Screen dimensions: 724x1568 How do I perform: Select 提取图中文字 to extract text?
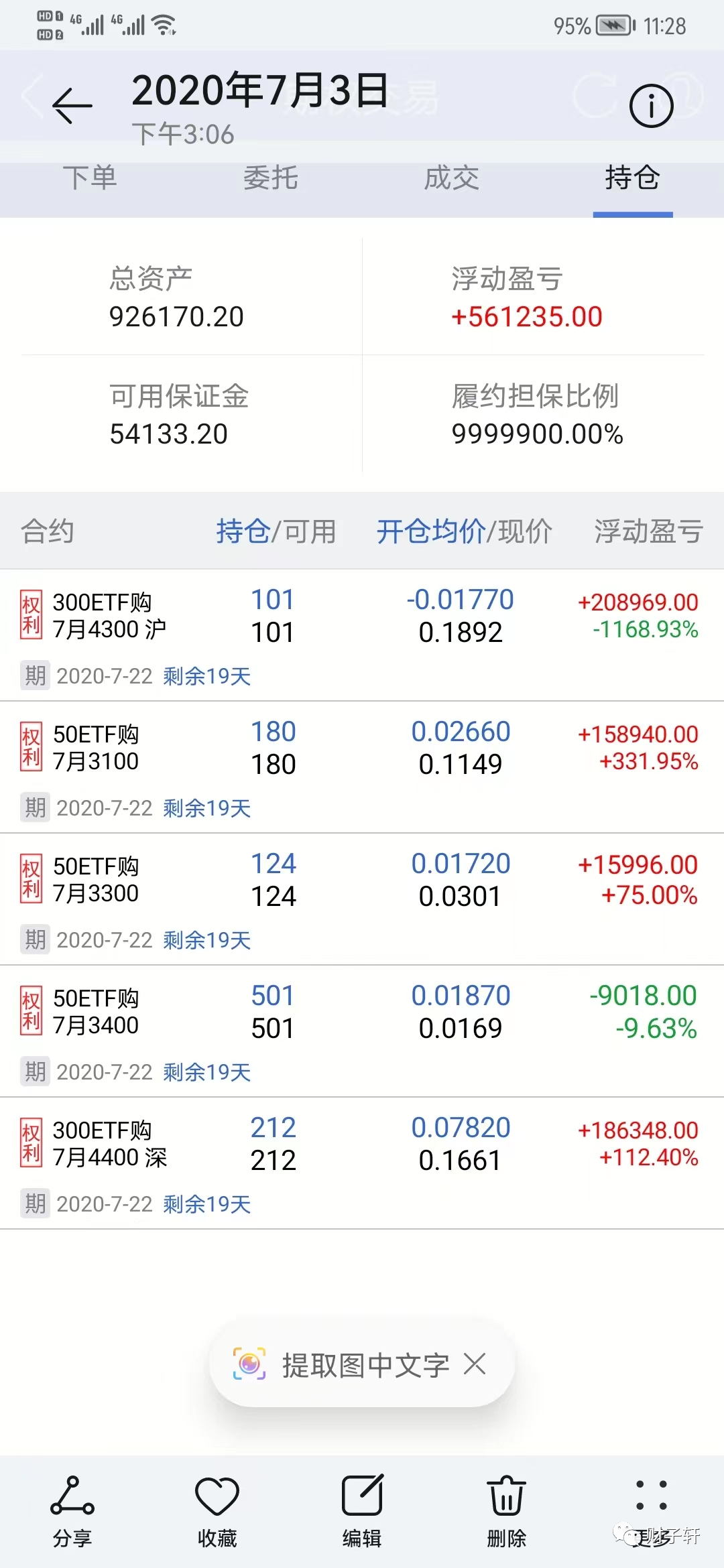[x=342, y=1364]
